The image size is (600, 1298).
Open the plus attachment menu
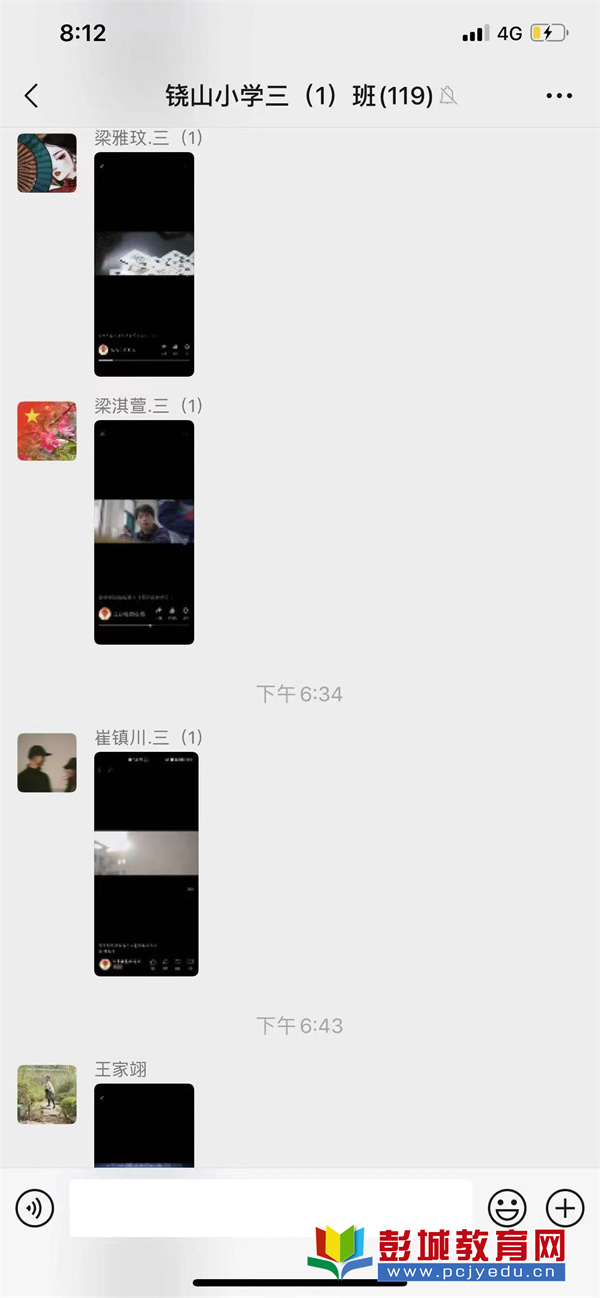(x=565, y=1208)
